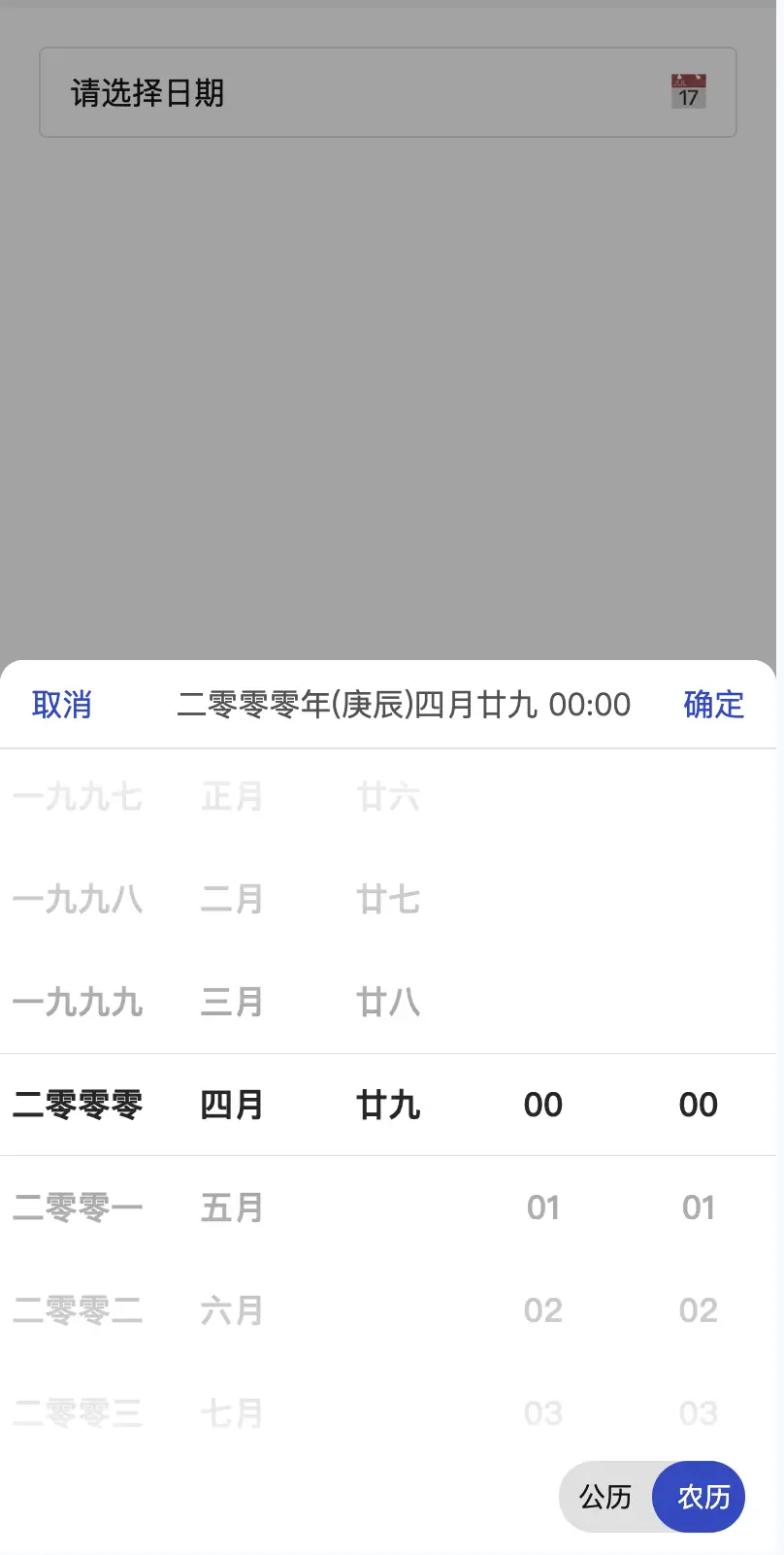Viewport: 784px width, 1555px height.
Task: Open the 请选择日期 date field
Action: 349,93
